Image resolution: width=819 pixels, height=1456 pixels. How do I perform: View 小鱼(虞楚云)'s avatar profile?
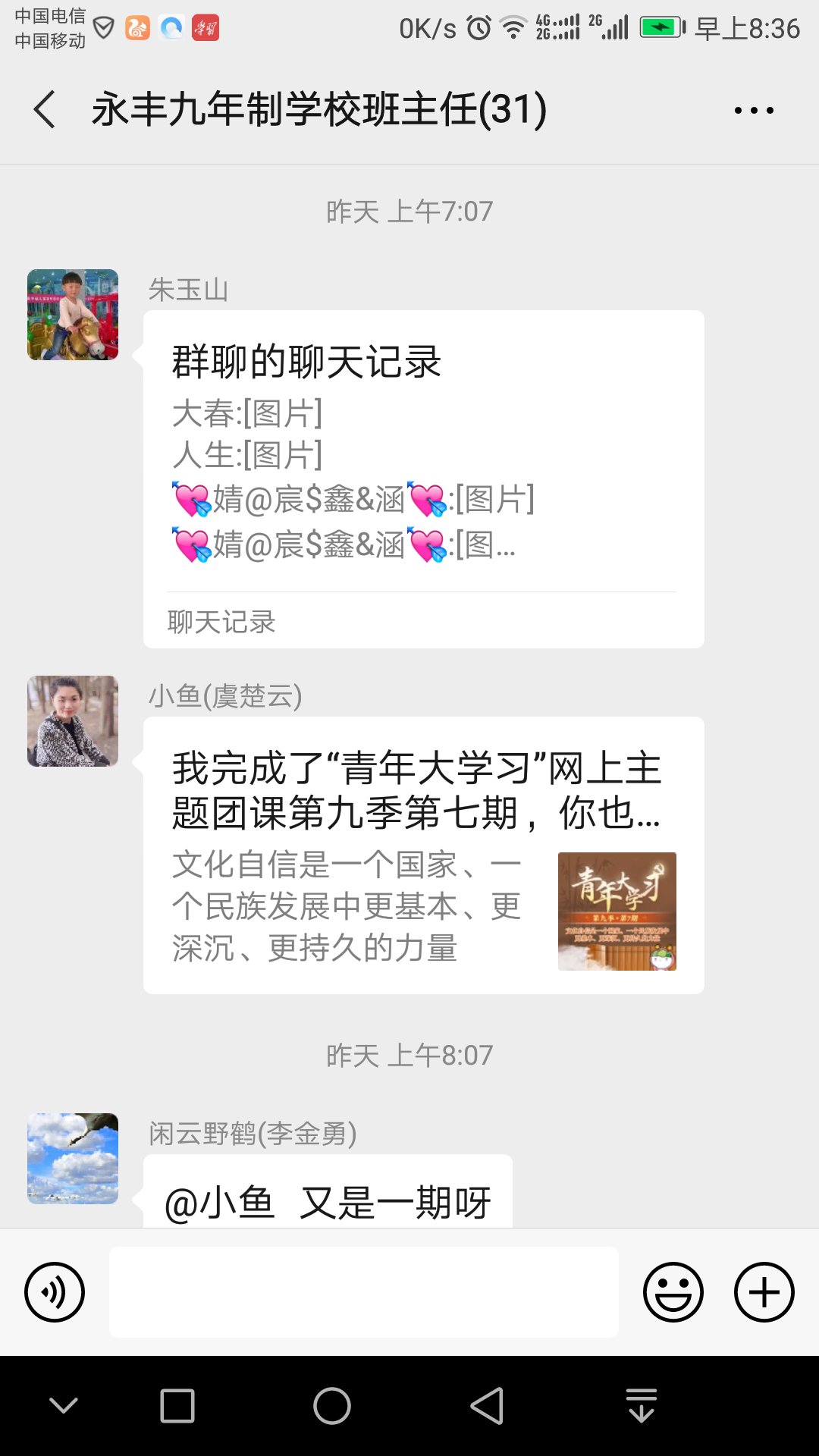[x=73, y=721]
